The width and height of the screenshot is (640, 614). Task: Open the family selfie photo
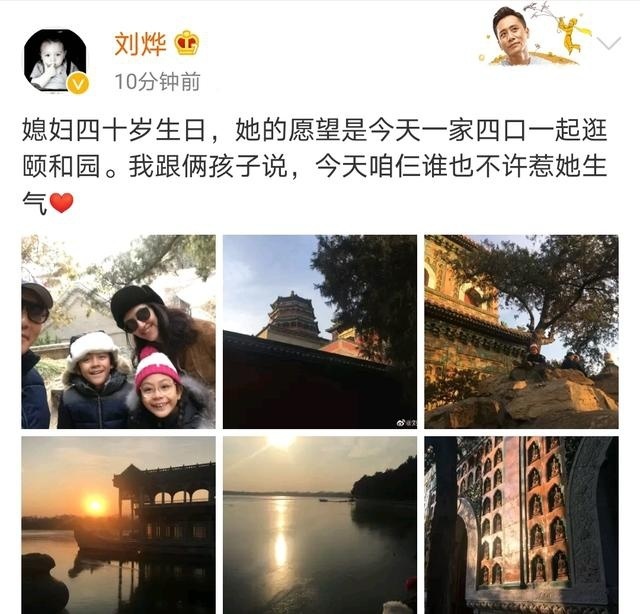click(118, 331)
